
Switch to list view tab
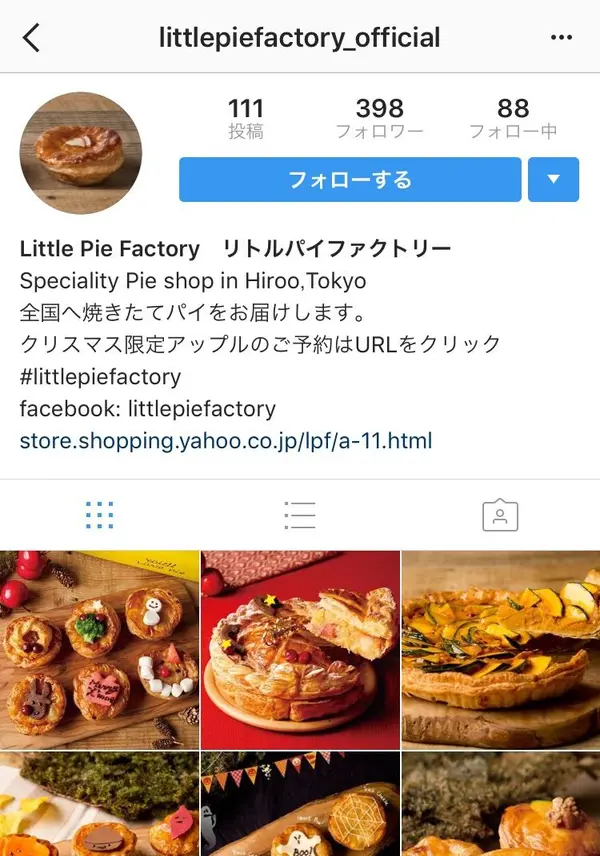[299, 515]
